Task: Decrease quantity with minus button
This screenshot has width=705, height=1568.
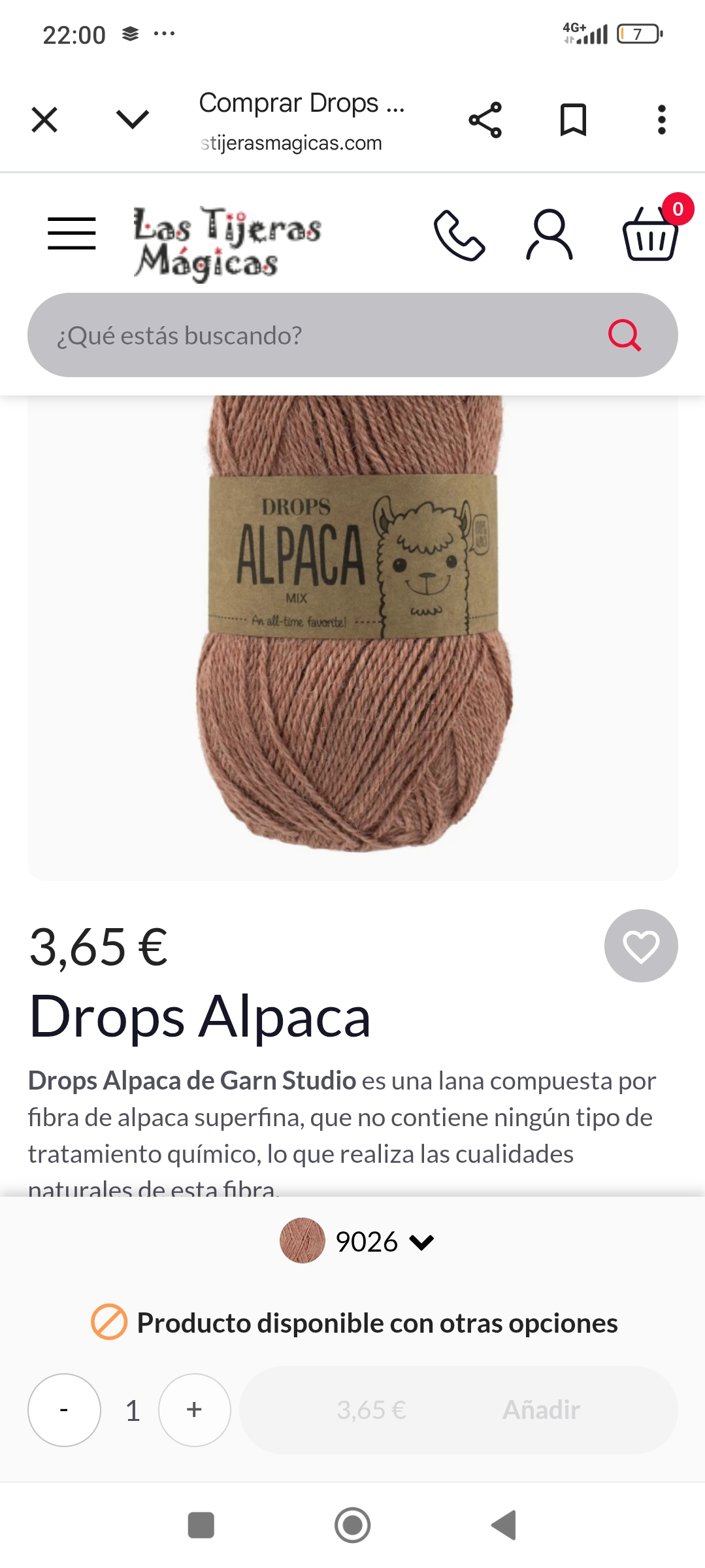Action: coord(64,1410)
